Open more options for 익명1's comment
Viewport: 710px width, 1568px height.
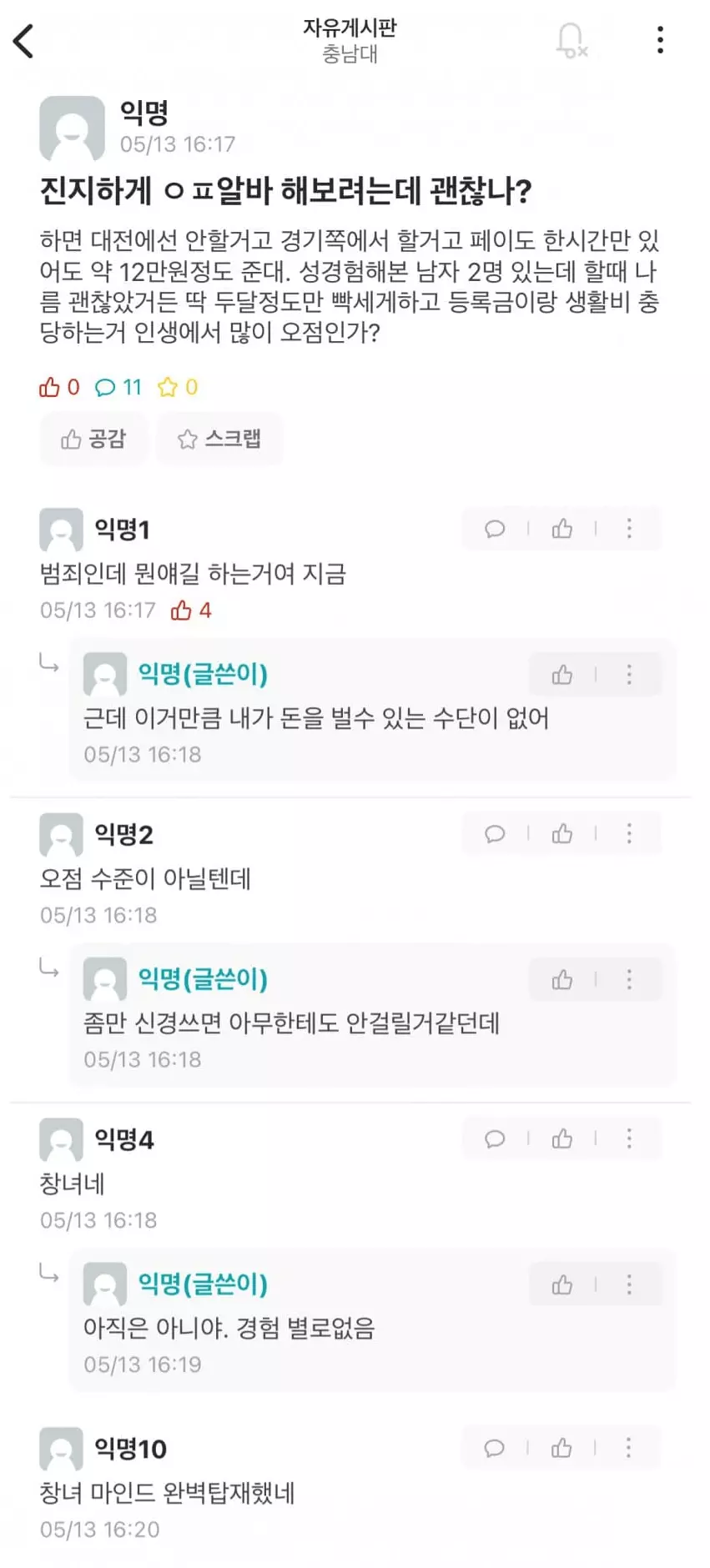point(629,529)
